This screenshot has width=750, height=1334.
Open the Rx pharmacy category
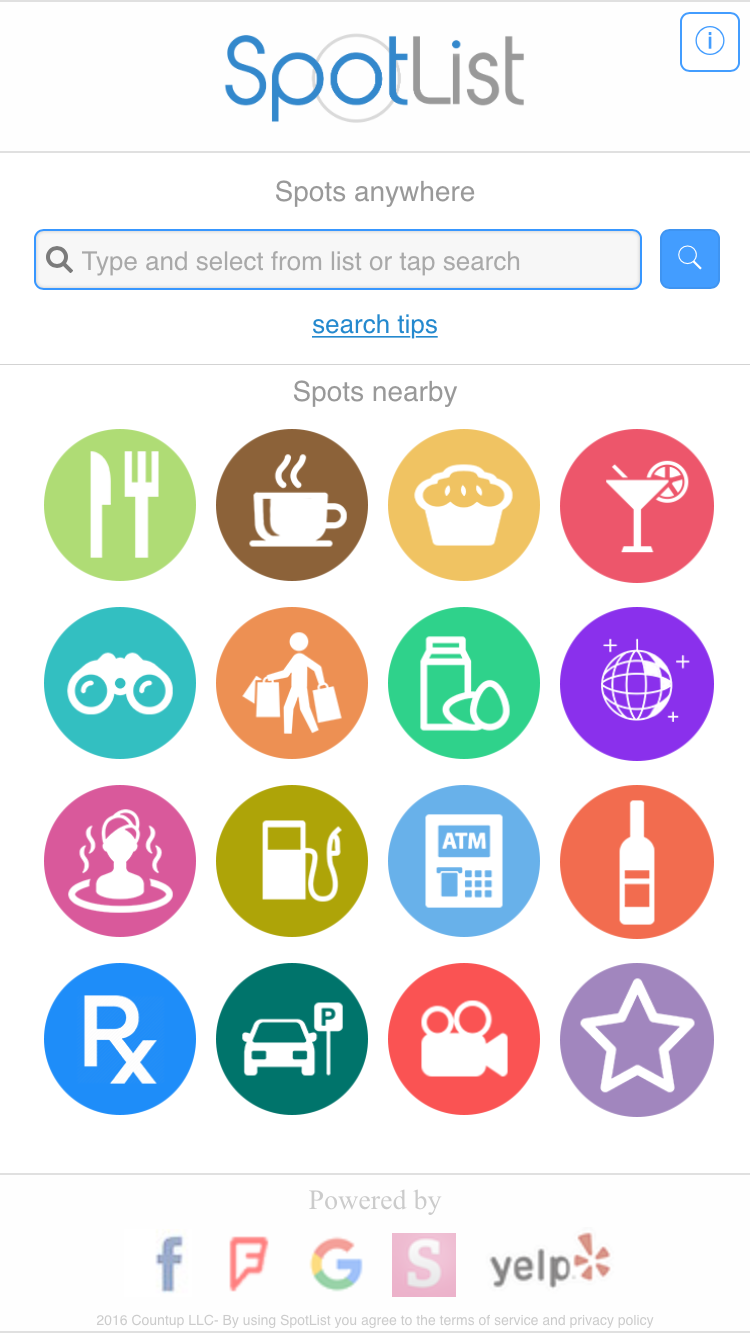pyautogui.click(x=120, y=1039)
